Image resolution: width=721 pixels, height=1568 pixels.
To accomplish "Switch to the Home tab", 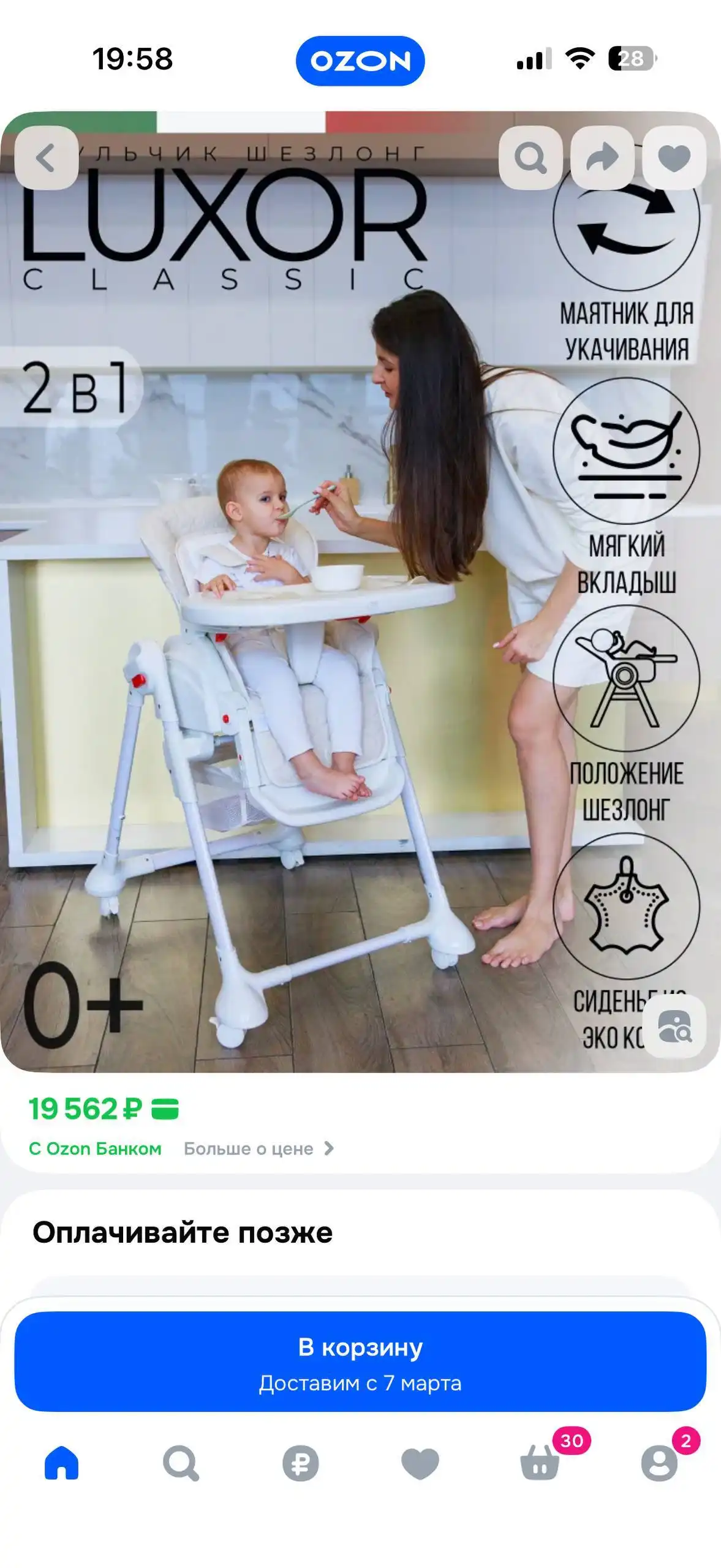I will click(x=61, y=1463).
